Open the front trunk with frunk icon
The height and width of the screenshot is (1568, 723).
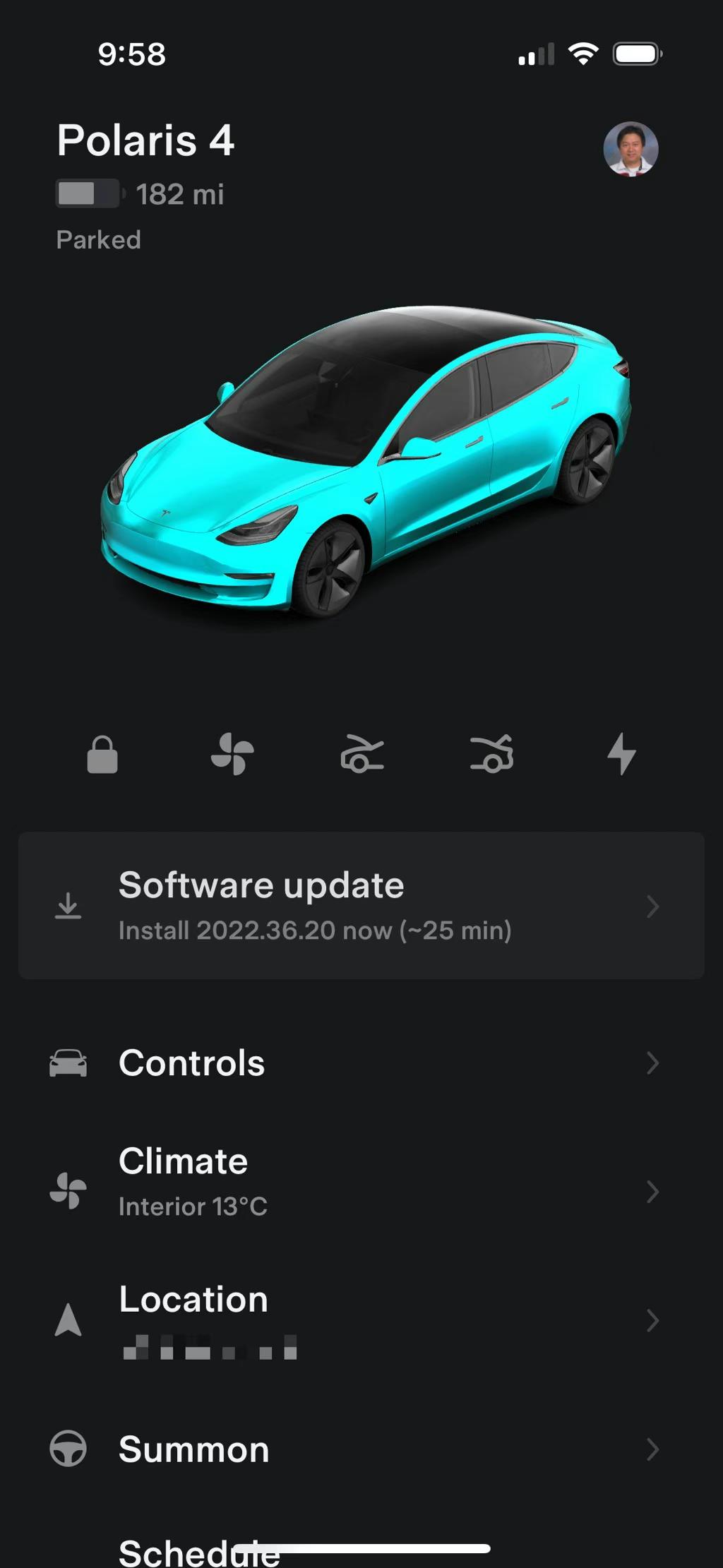tap(361, 754)
